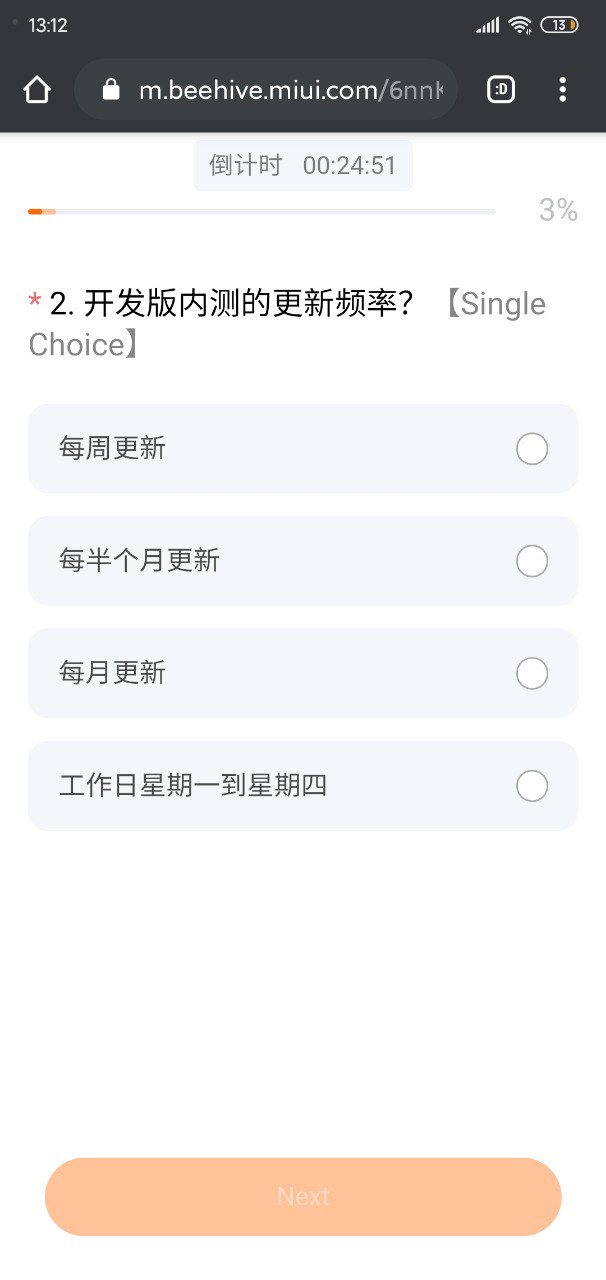Select the 每周更新 option
This screenshot has width=606, height=1280.
303,449
